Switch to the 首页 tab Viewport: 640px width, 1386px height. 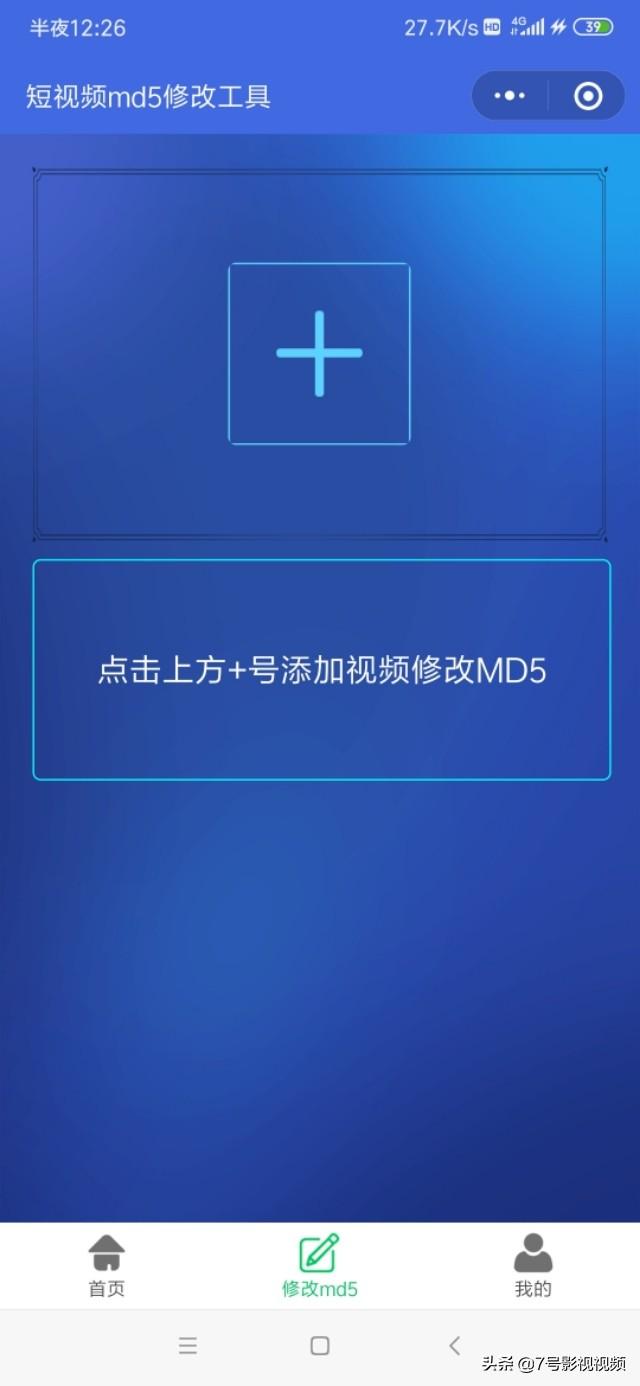tap(107, 1266)
